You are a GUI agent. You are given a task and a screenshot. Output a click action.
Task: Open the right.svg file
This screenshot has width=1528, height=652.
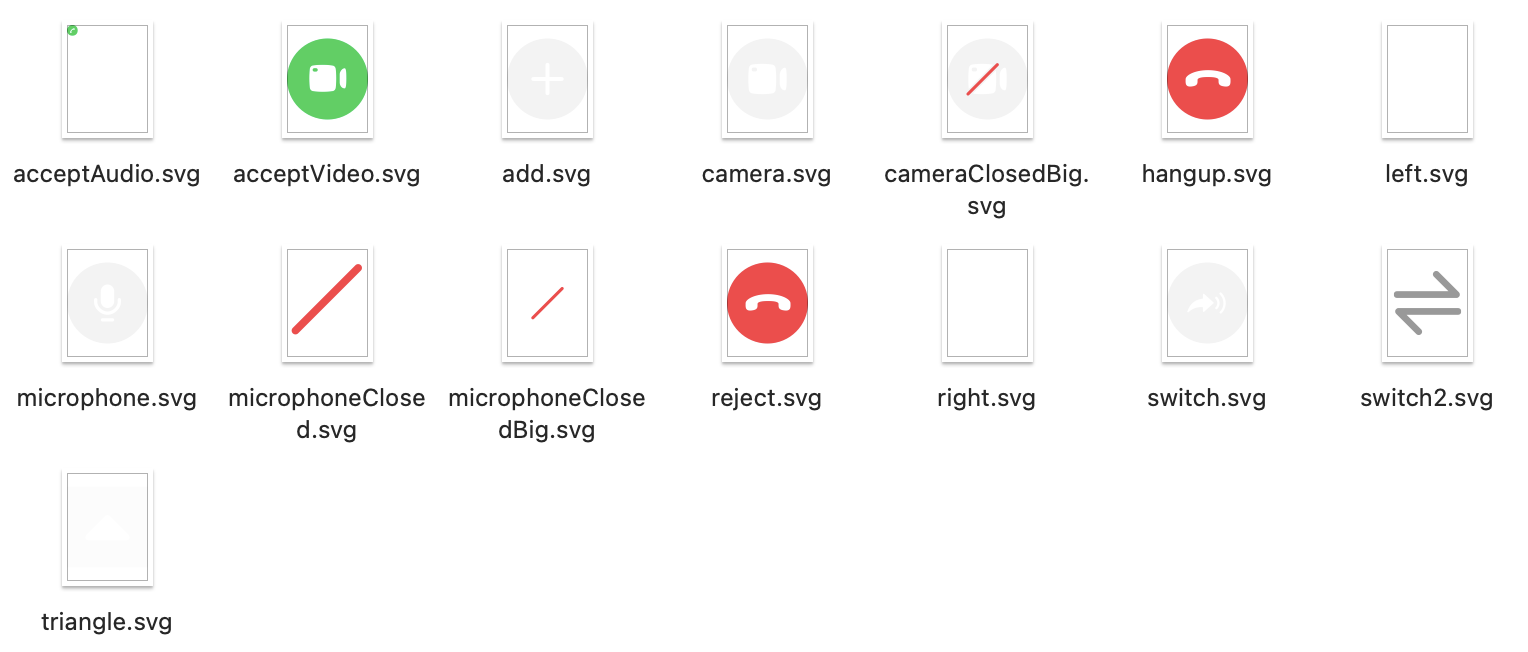tap(987, 303)
